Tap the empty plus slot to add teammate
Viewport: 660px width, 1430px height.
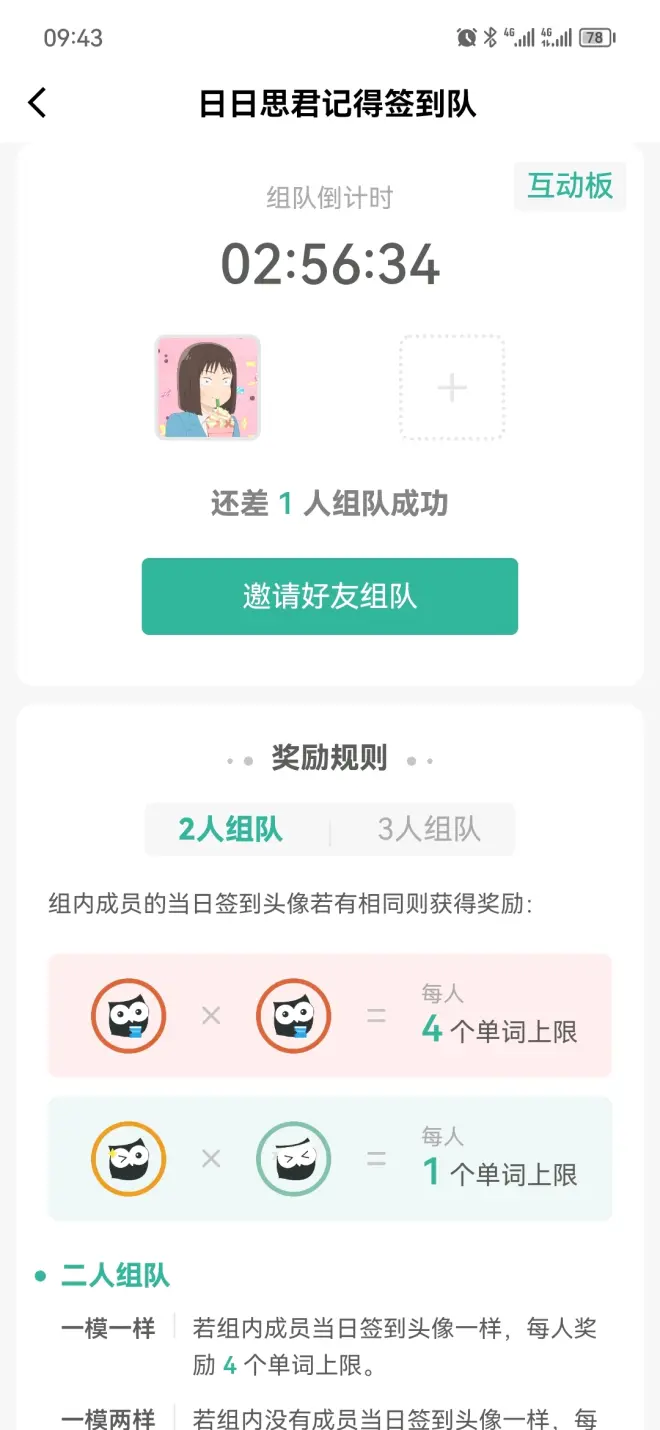pyautogui.click(x=452, y=388)
